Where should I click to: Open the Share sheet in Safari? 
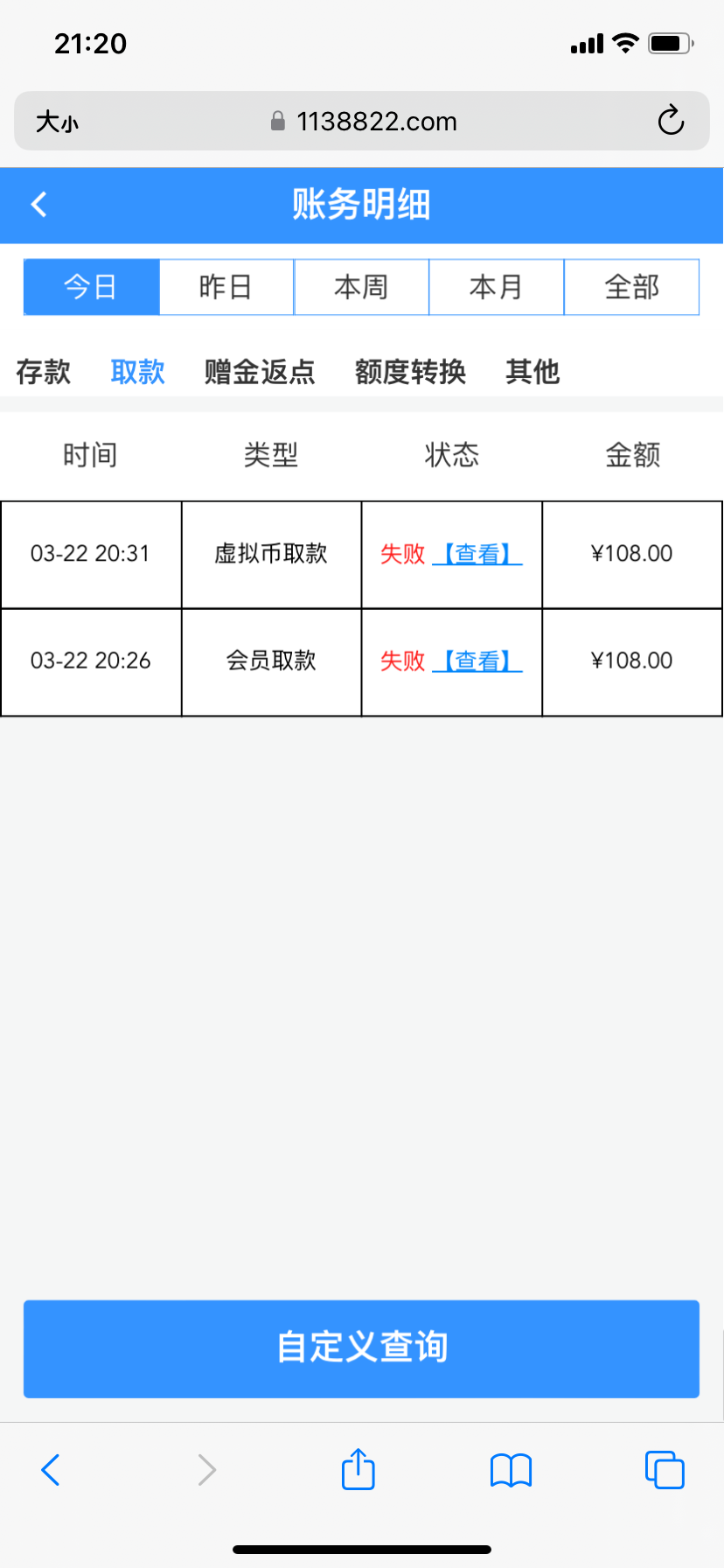click(357, 1470)
